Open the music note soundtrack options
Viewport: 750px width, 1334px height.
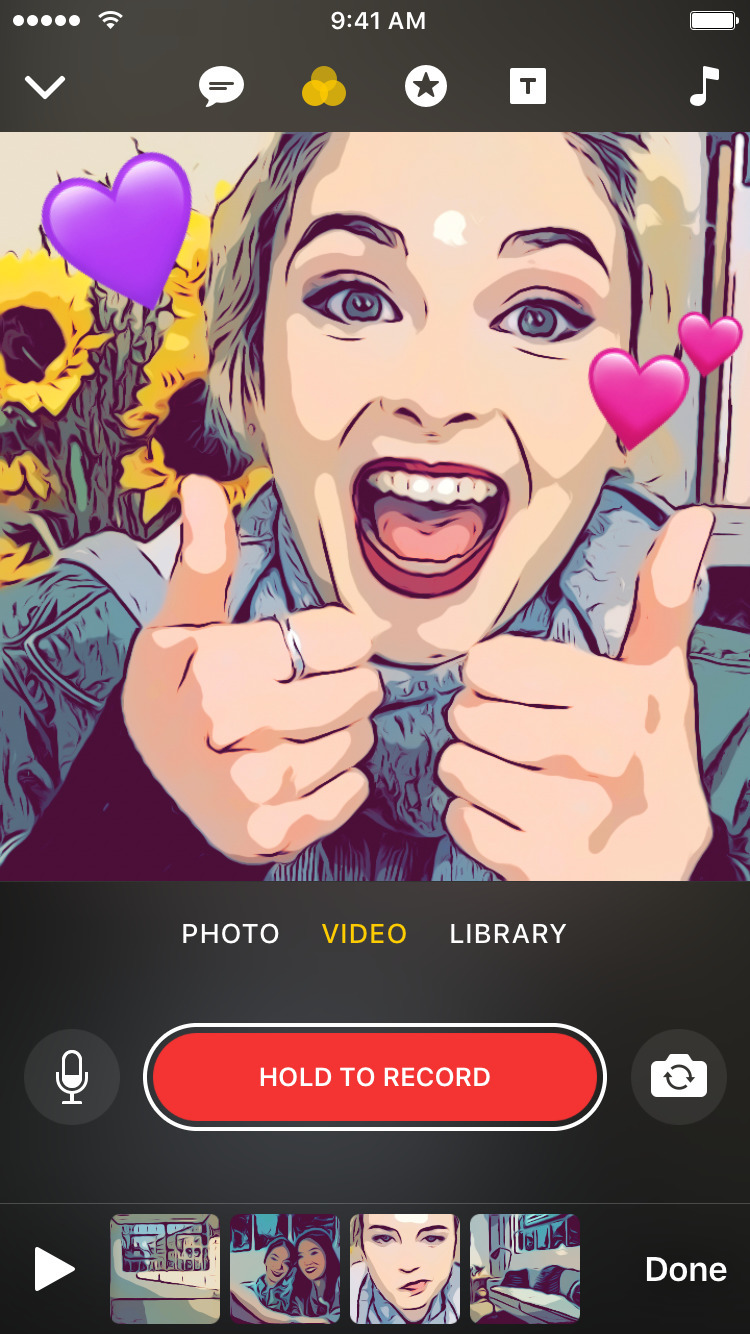click(704, 86)
